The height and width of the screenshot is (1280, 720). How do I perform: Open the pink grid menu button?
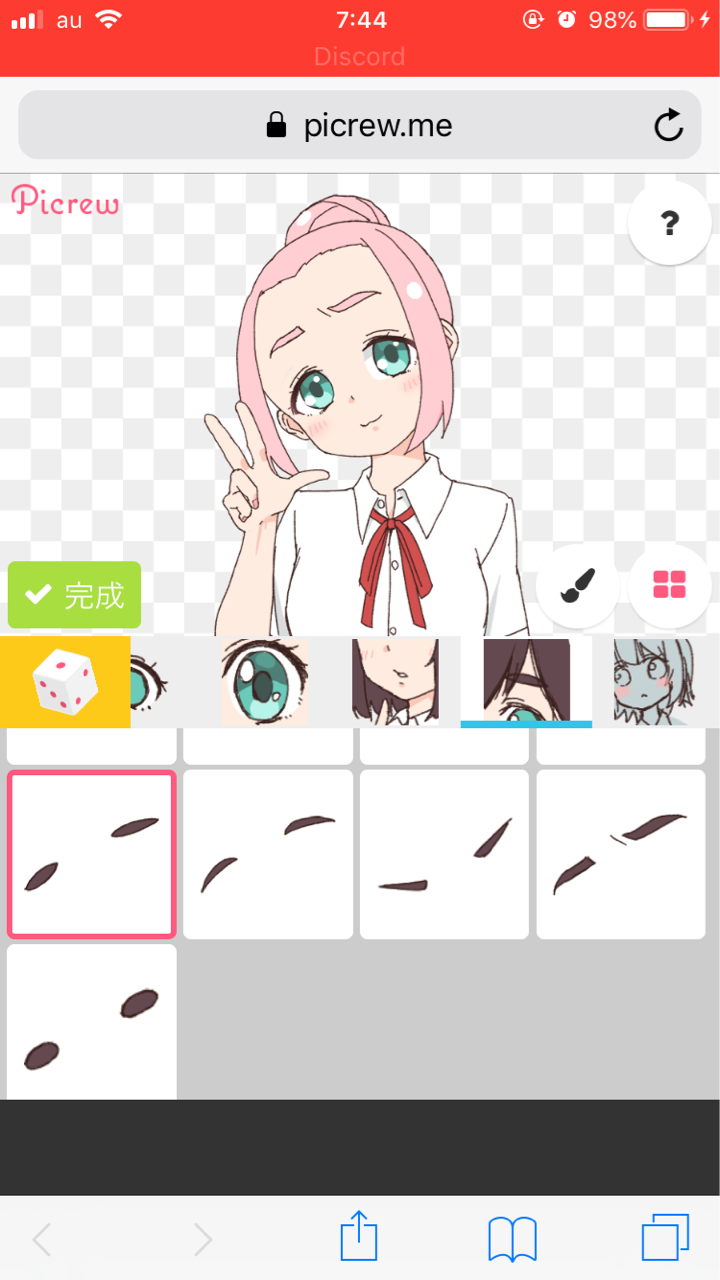pyautogui.click(x=669, y=586)
